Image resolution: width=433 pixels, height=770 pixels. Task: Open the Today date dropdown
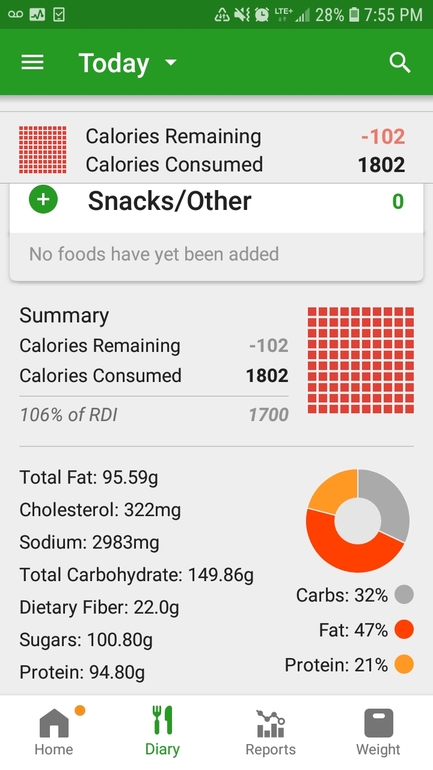pyautogui.click(x=127, y=63)
